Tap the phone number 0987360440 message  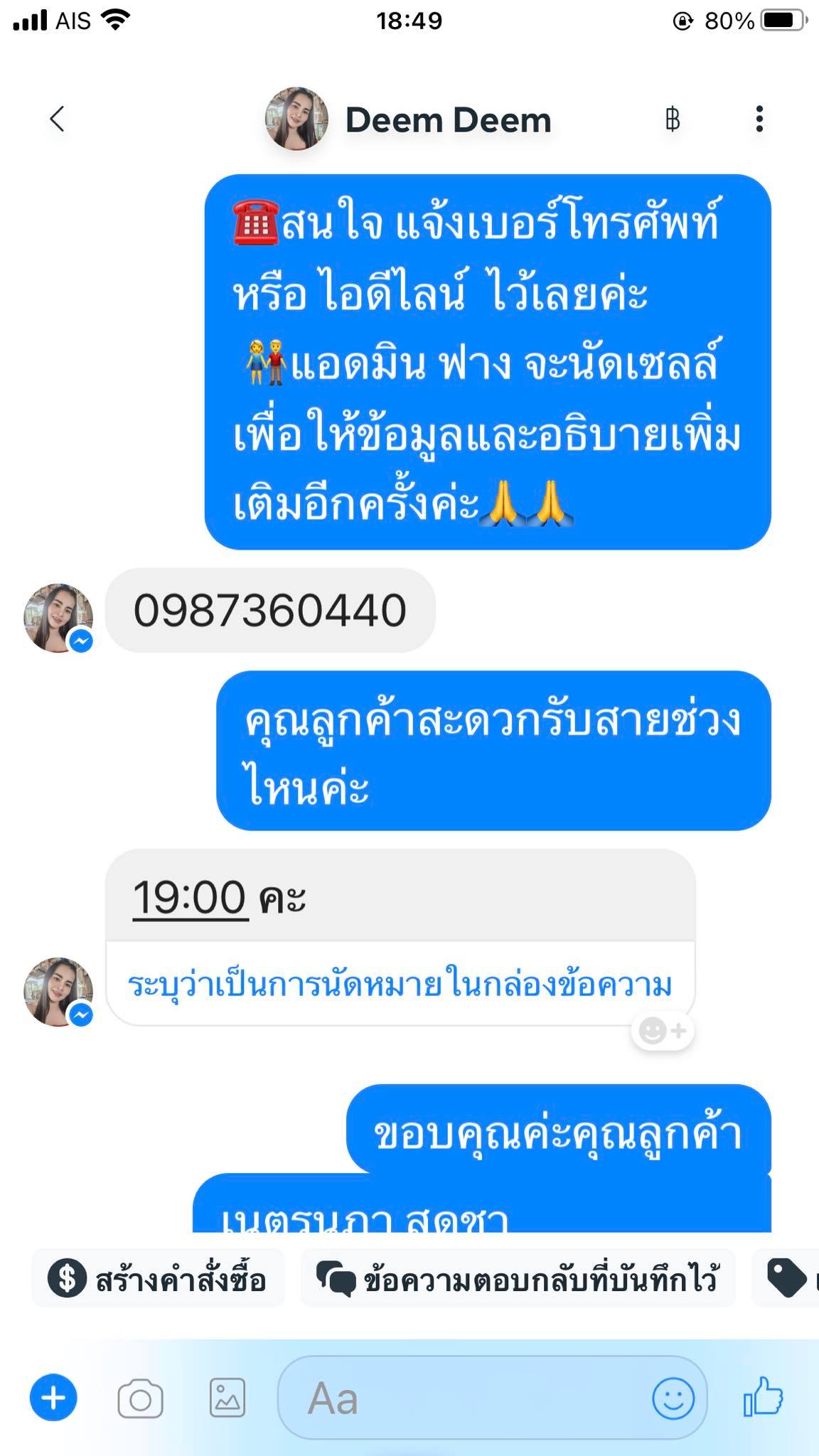click(x=270, y=611)
